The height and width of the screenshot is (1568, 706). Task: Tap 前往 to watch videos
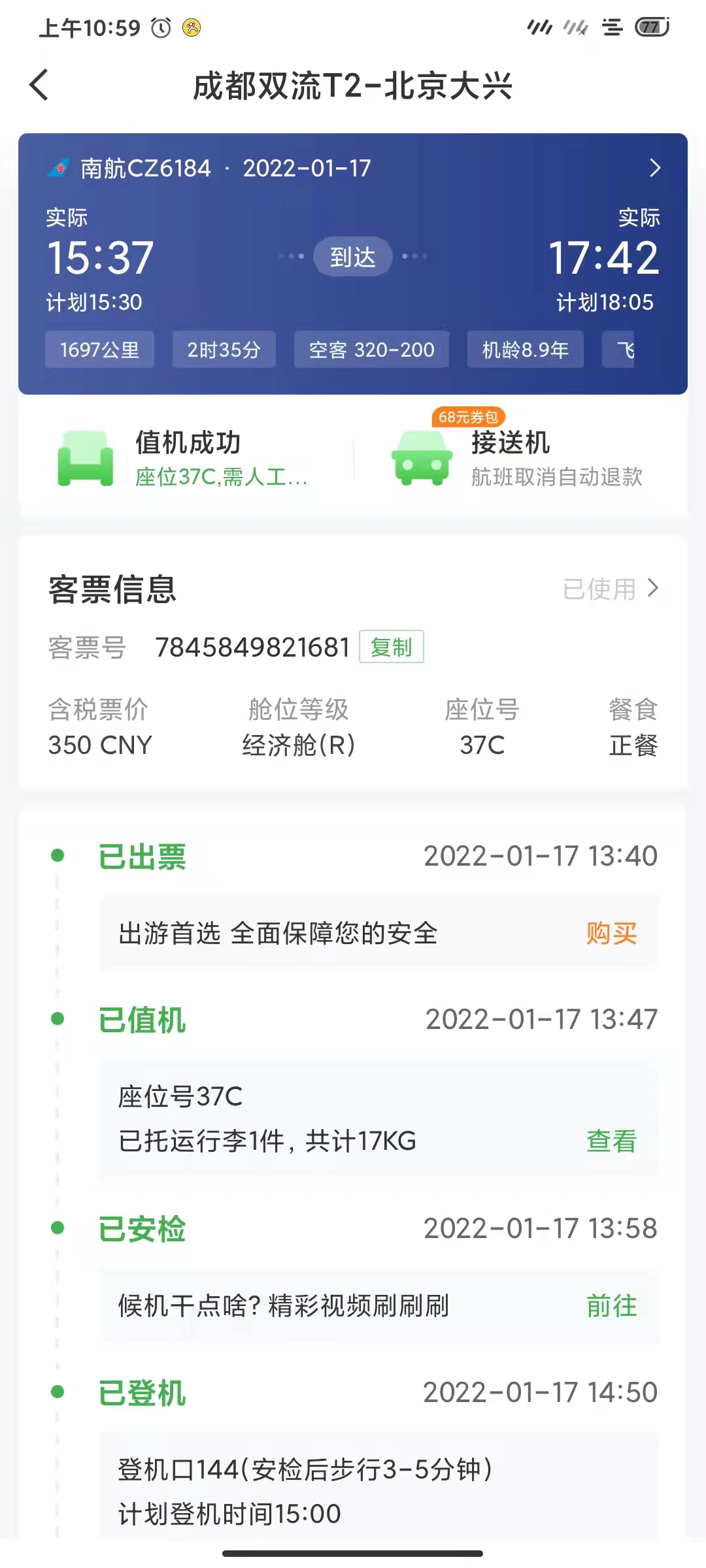611,1306
